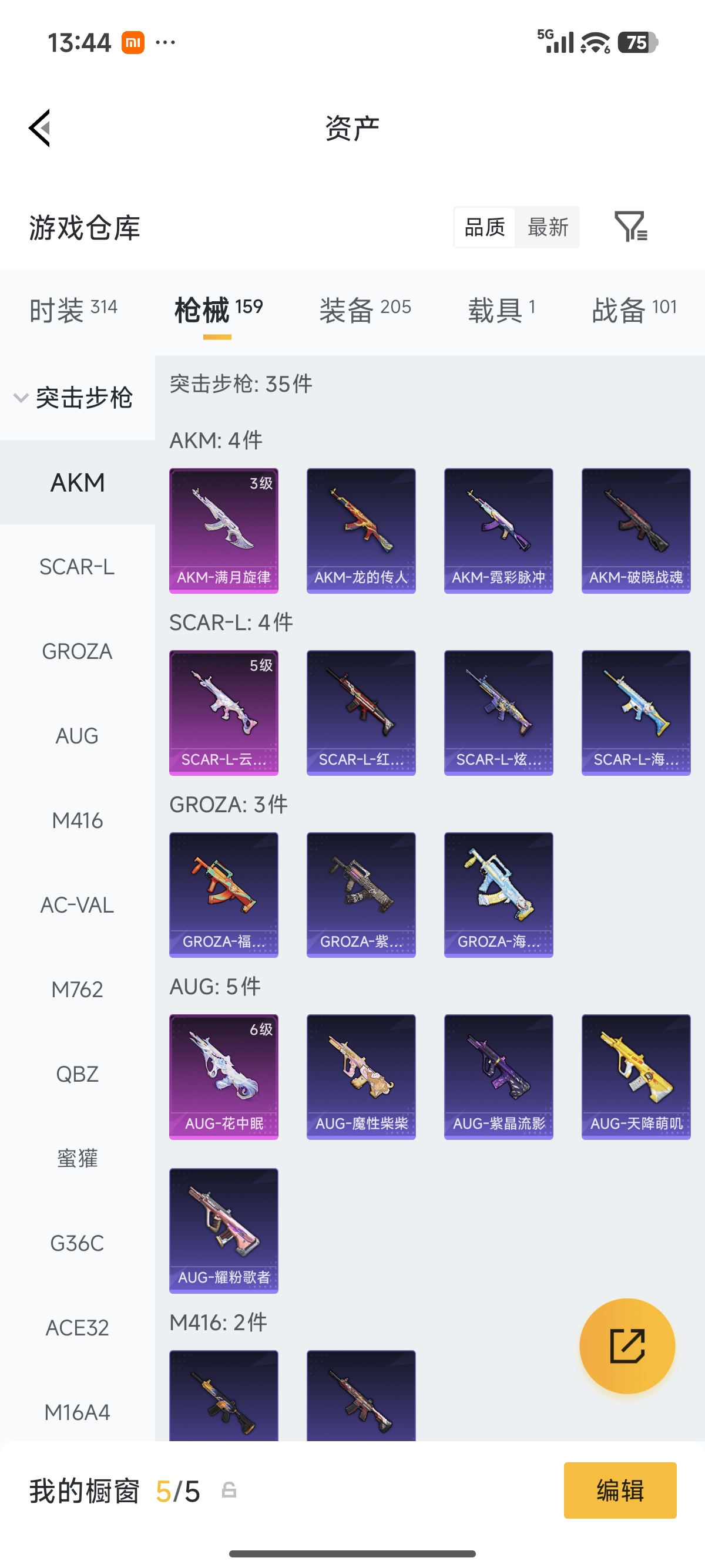Open the AUG-天降萌叽 skin card

pos(636,1076)
